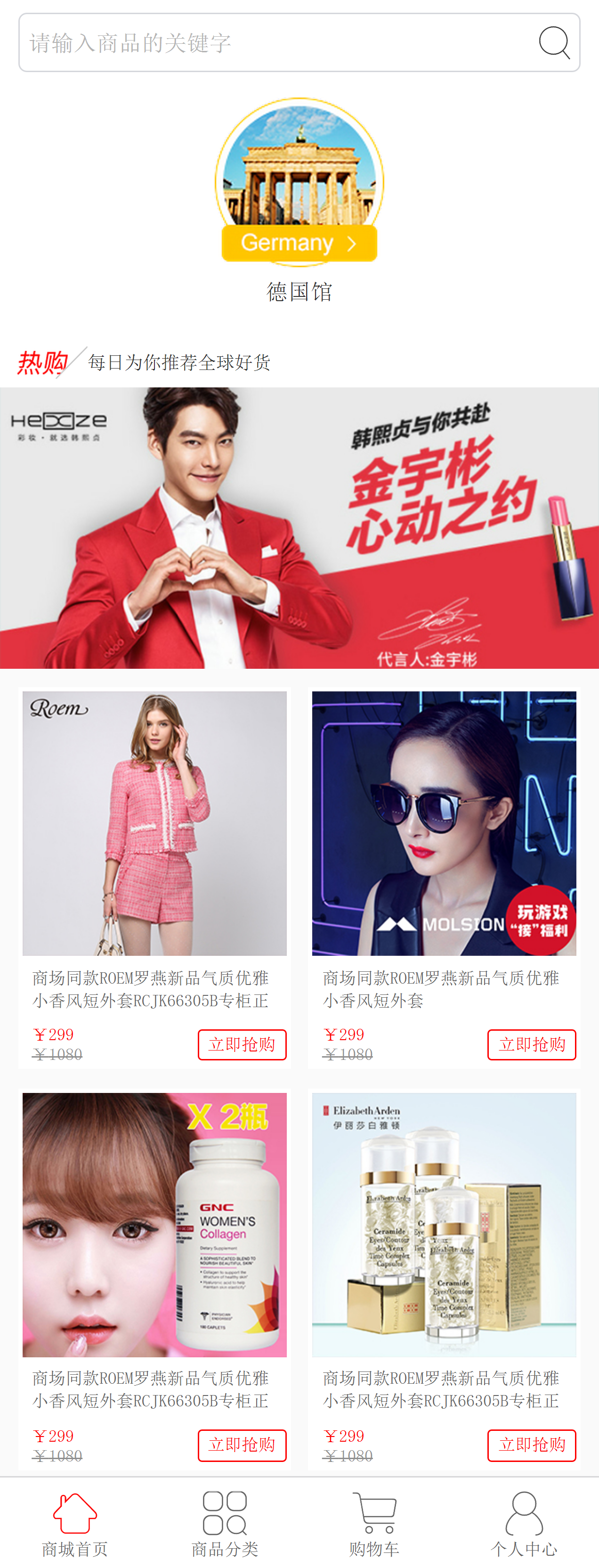Viewport: 599px width, 1568px height.
Task: Tap 立即抢购 under the MOLSION sunglasses item
Action: pyautogui.click(x=532, y=1044)
